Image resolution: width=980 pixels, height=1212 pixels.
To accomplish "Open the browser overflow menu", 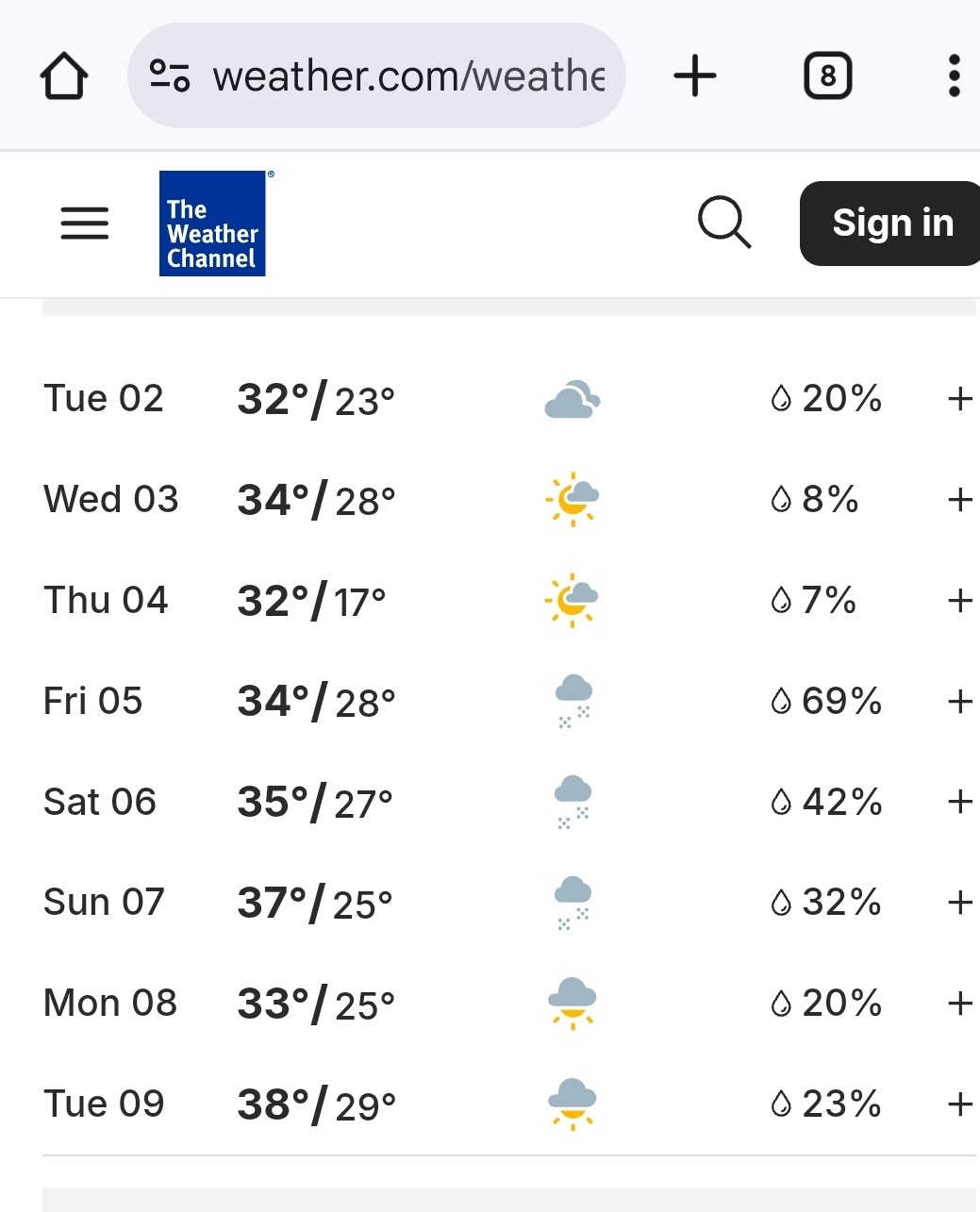I will click(954, 75).
